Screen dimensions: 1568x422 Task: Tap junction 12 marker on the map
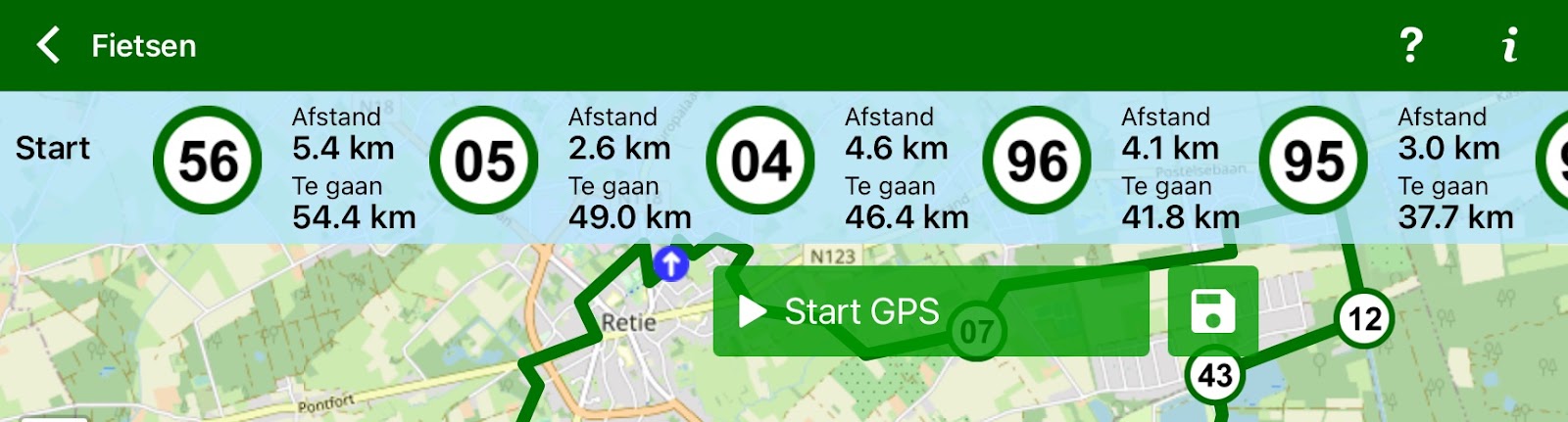1364,319
